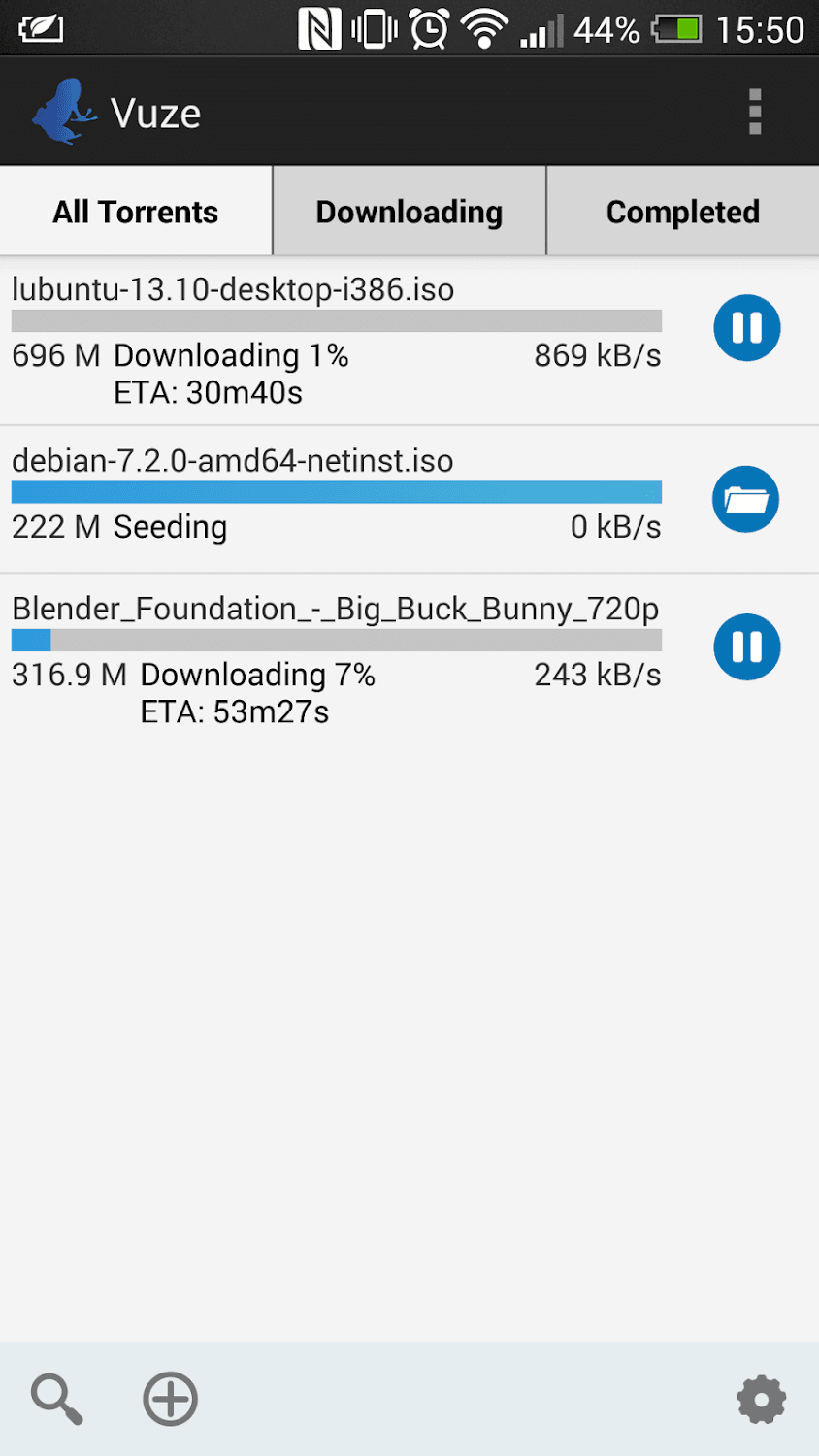Switch to the All Torrents tab

[x=136, y=212]
